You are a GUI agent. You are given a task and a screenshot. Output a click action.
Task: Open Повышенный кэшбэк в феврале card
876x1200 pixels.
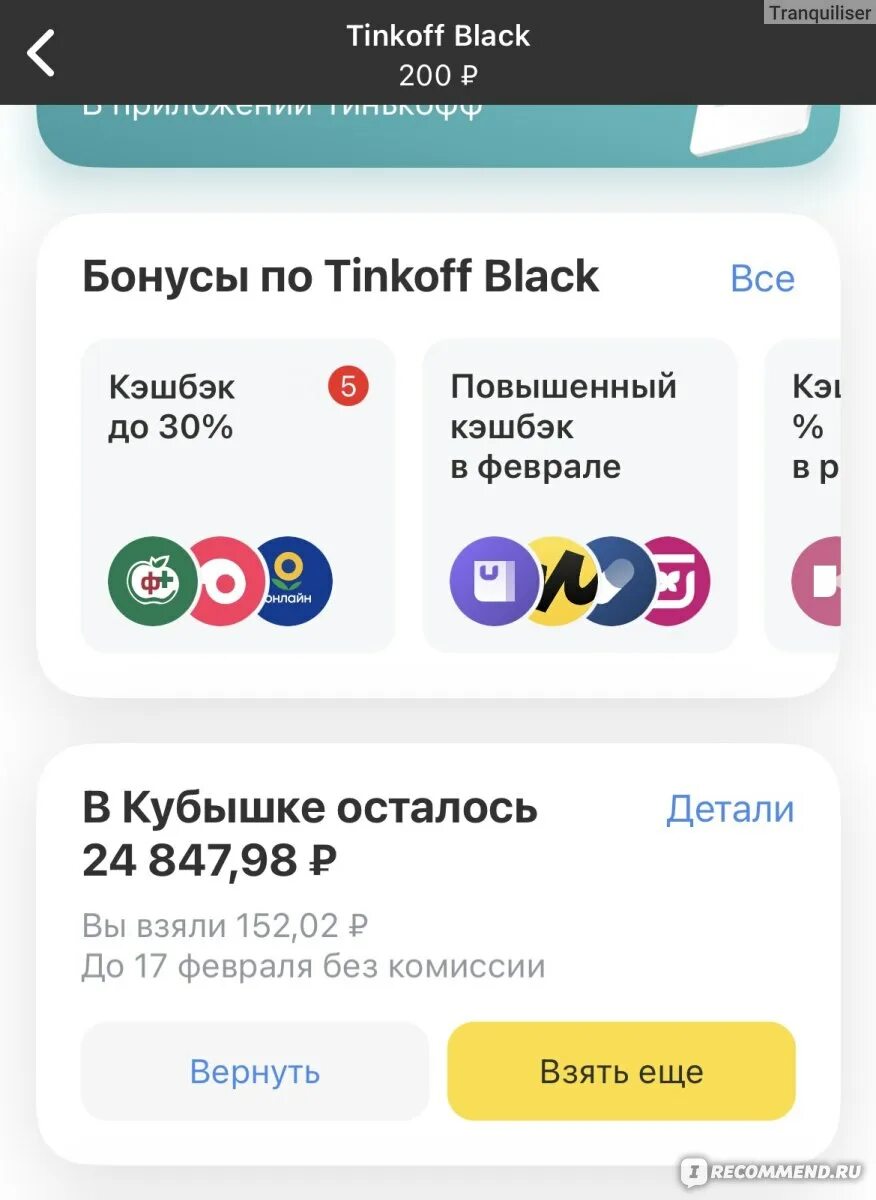pos(580,495)
